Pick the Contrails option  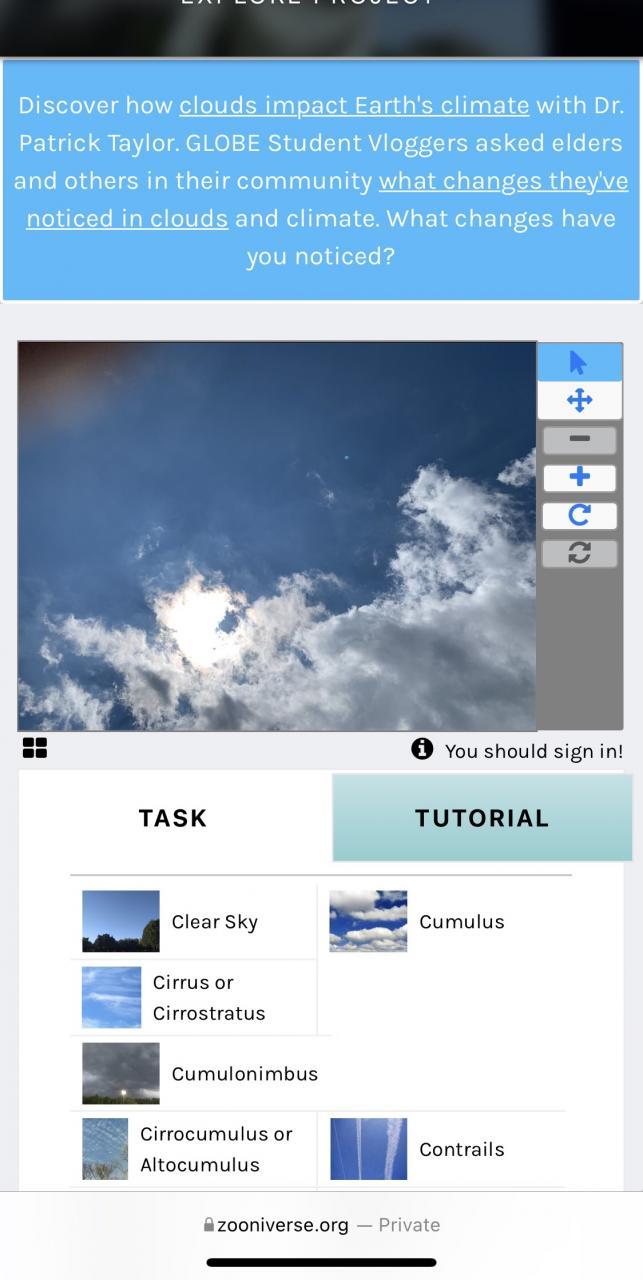440,1149
